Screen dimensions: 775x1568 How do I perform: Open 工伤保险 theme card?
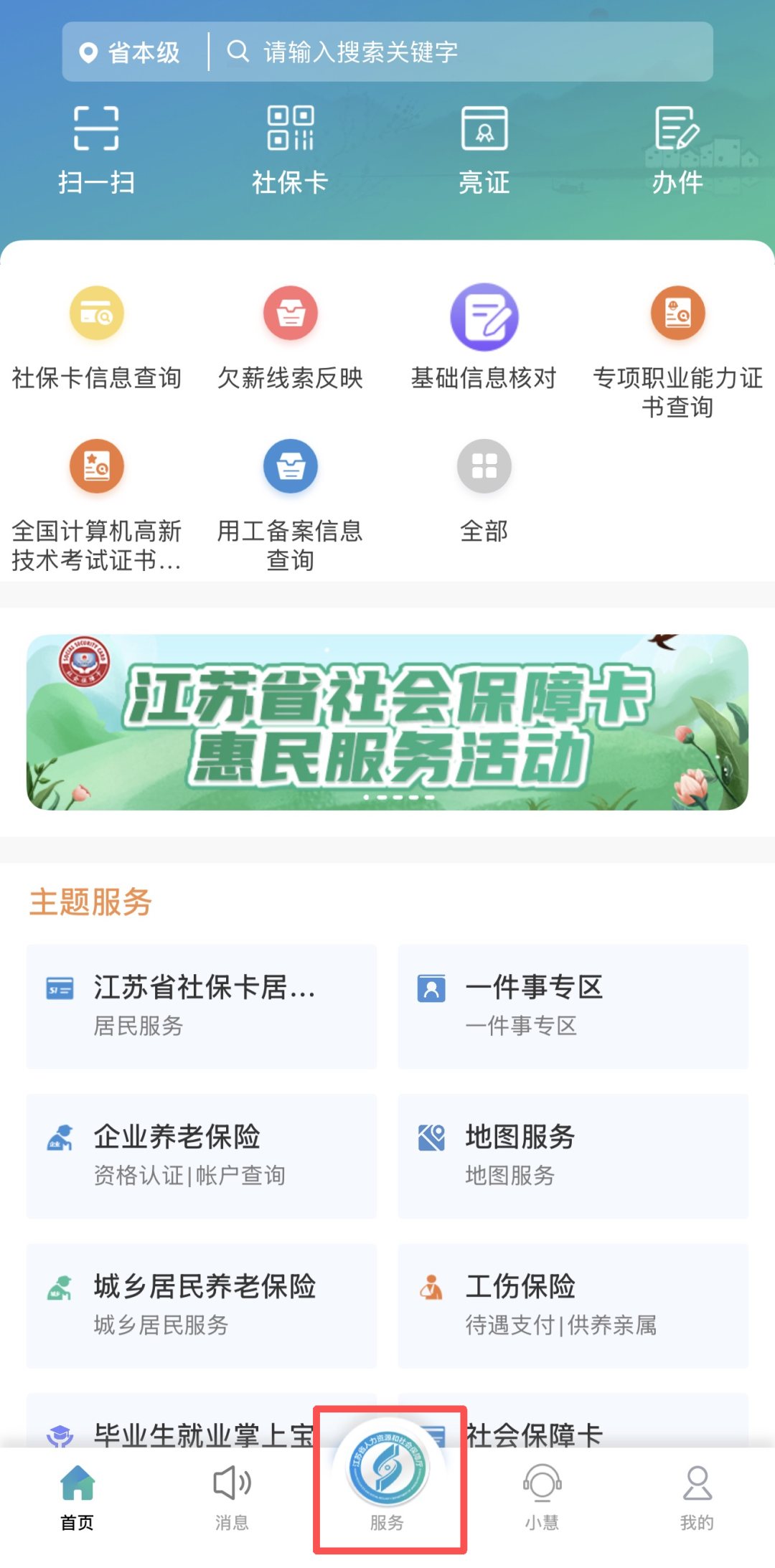[x=573, y=1305]
